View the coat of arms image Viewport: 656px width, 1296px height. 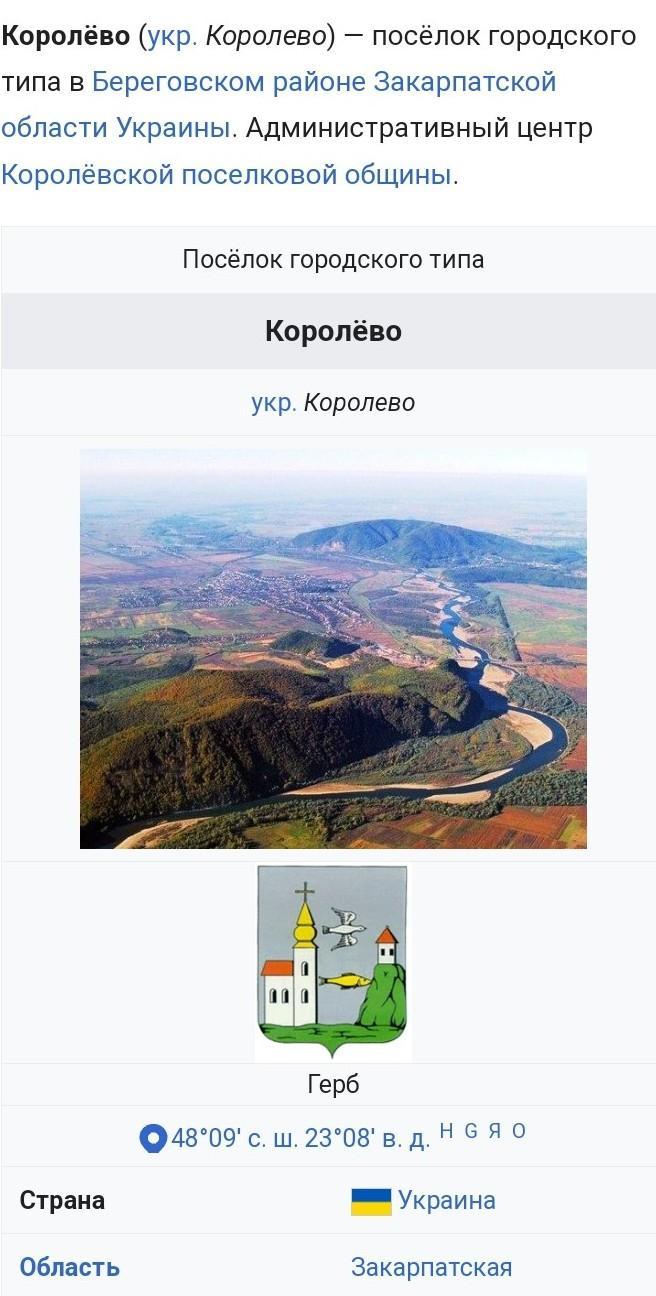pos(333,961)
